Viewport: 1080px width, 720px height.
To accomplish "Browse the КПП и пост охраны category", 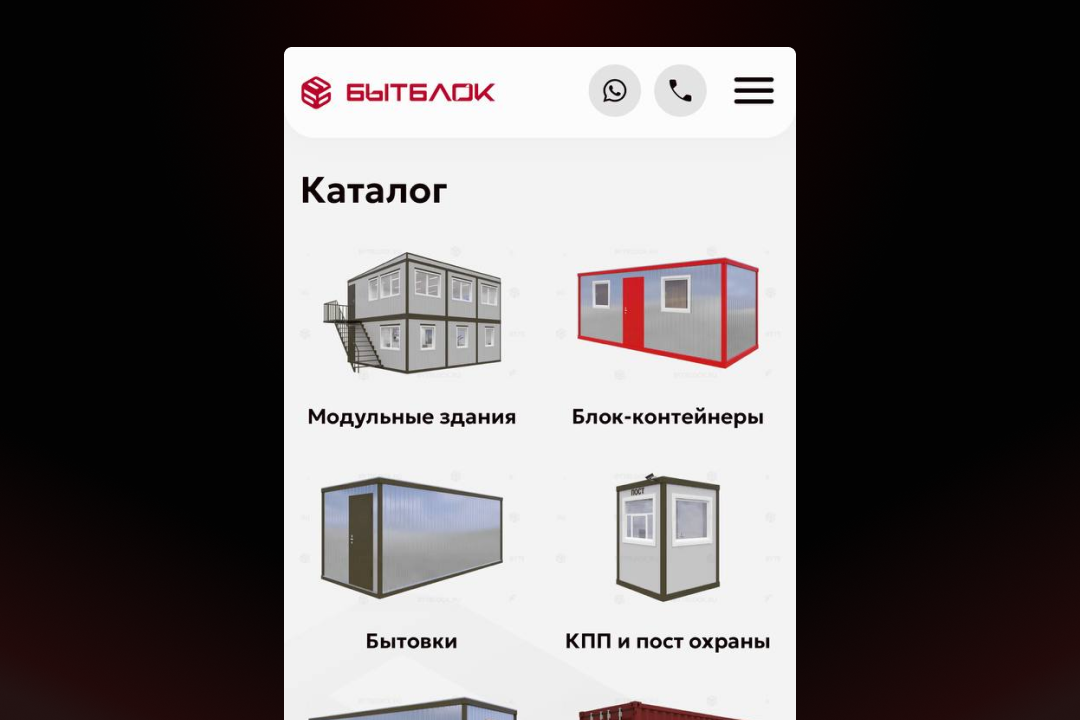I will 667,560.
